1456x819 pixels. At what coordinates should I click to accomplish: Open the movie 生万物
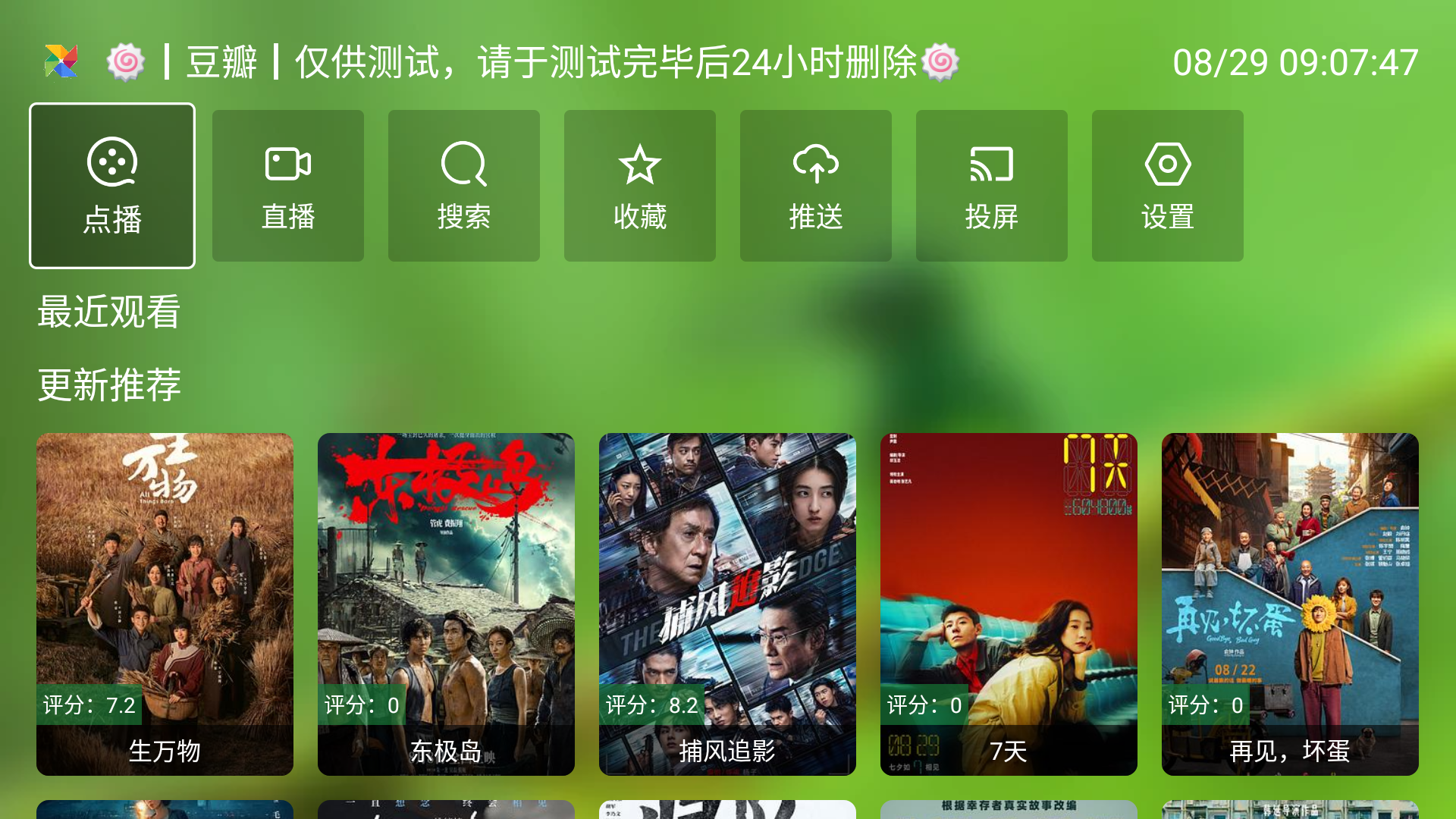[165, 604]
